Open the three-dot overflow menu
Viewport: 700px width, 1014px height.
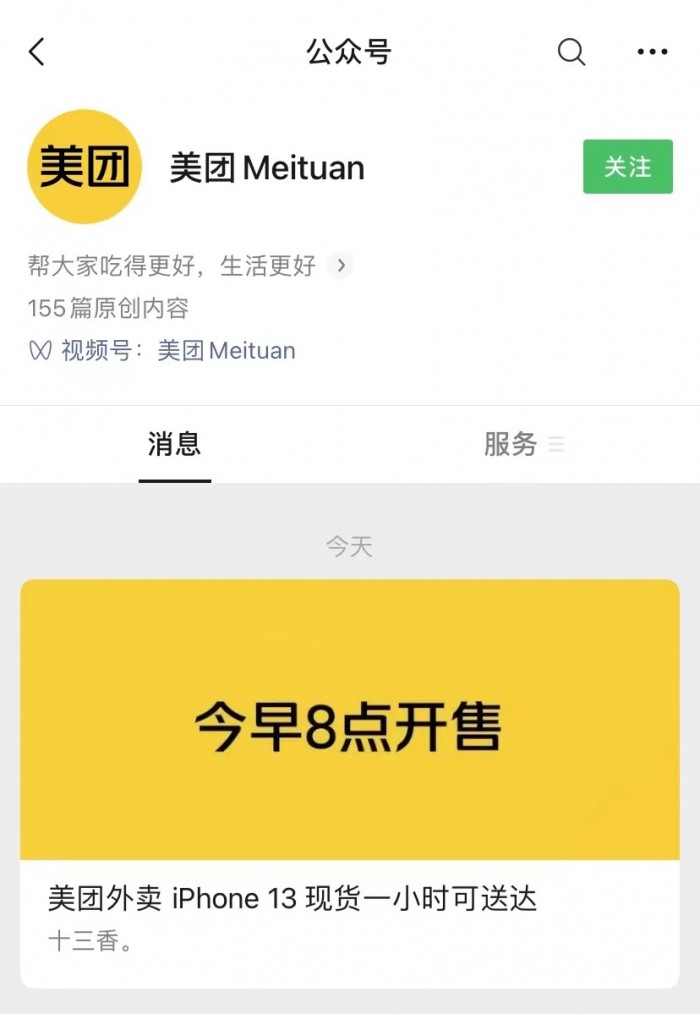click(x=652, y=52)
